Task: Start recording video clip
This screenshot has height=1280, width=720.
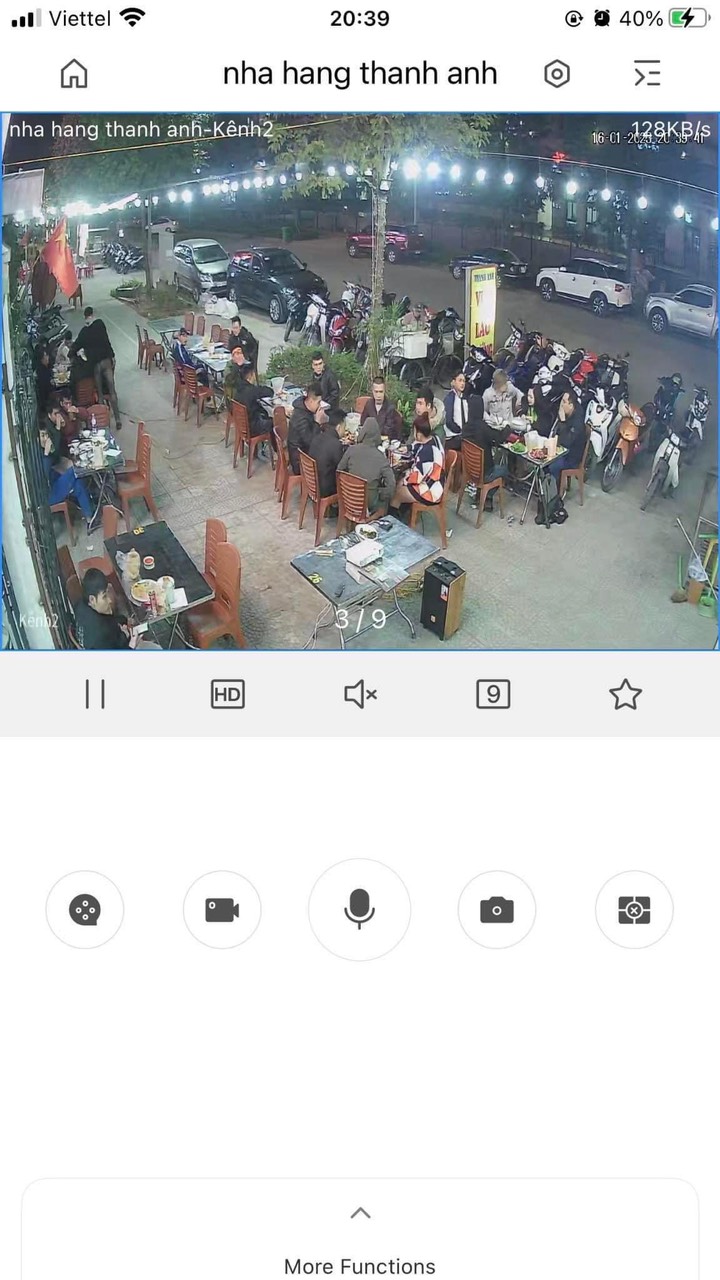Action: click(x=222, y=909)
